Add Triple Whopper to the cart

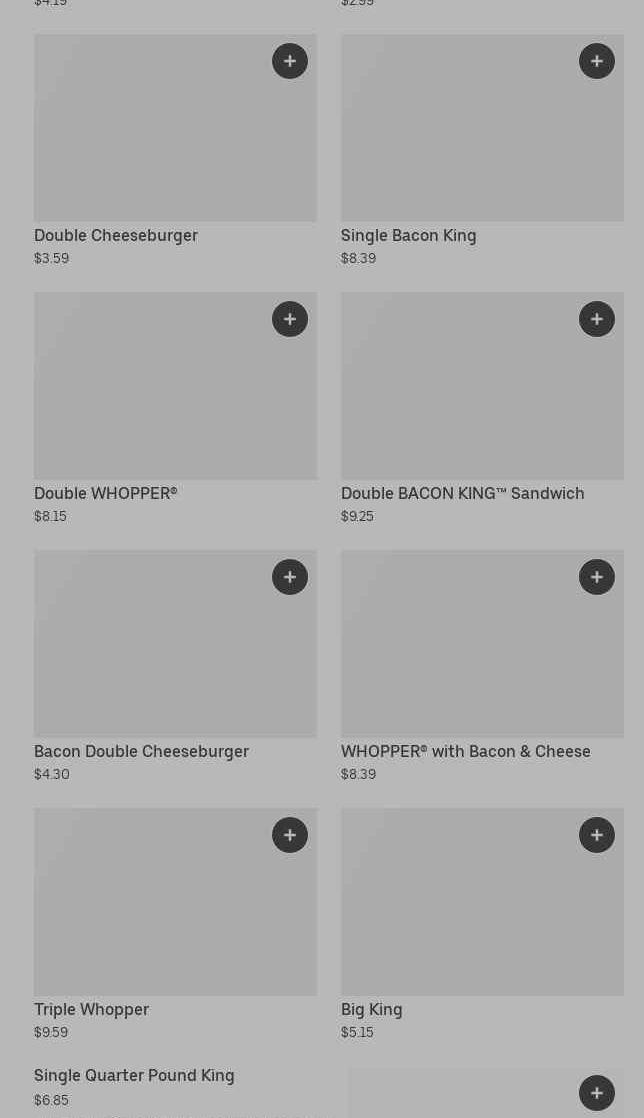point(290,836)
